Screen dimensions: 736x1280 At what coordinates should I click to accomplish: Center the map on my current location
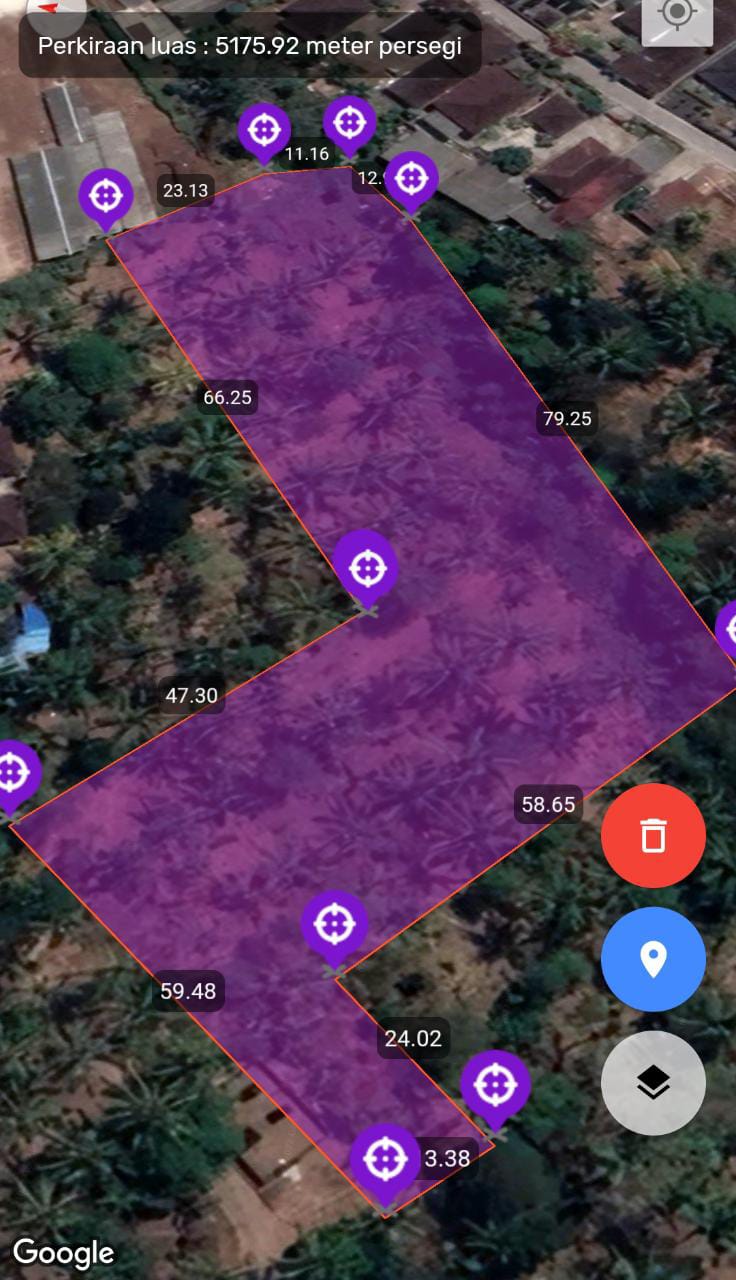click(x=677, y=15)
